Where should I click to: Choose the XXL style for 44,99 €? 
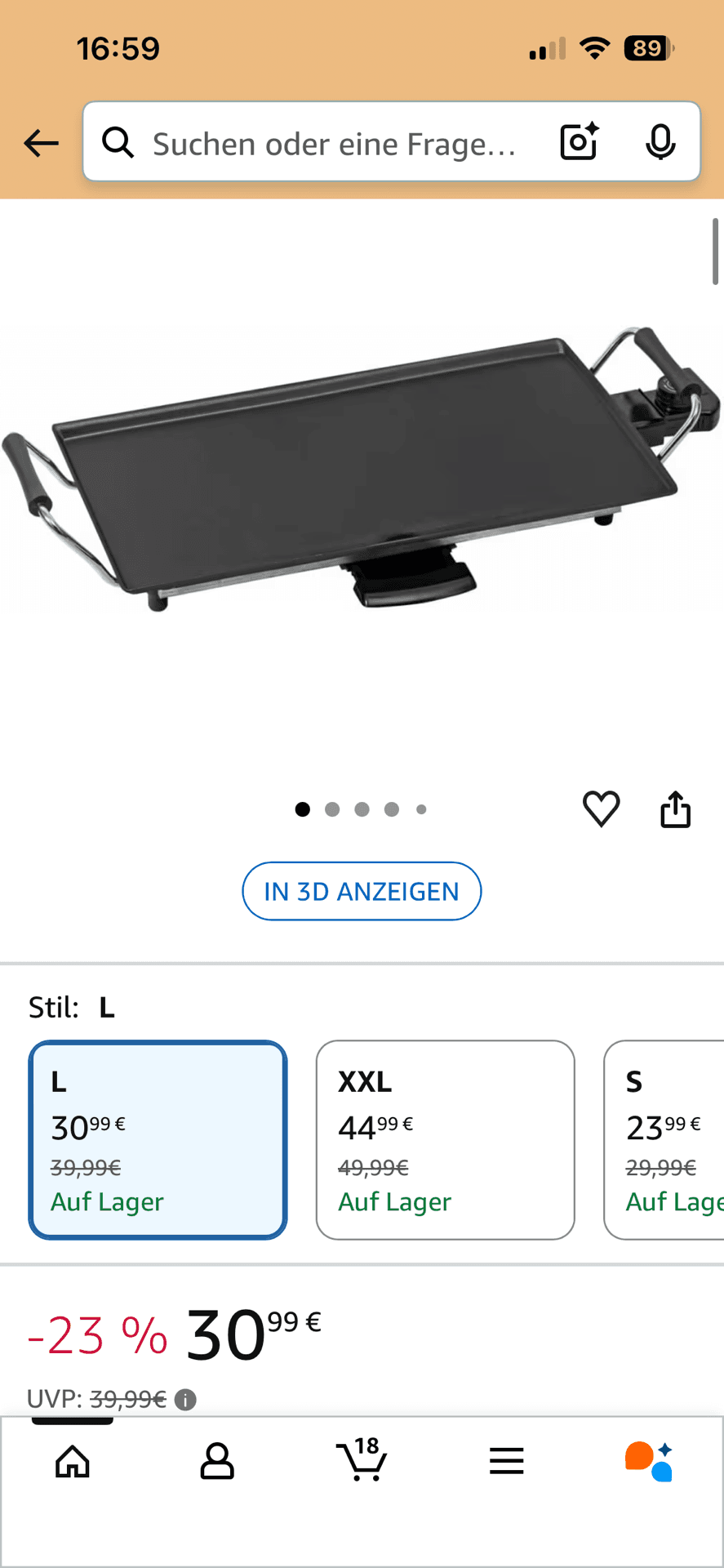point(445,1140)
